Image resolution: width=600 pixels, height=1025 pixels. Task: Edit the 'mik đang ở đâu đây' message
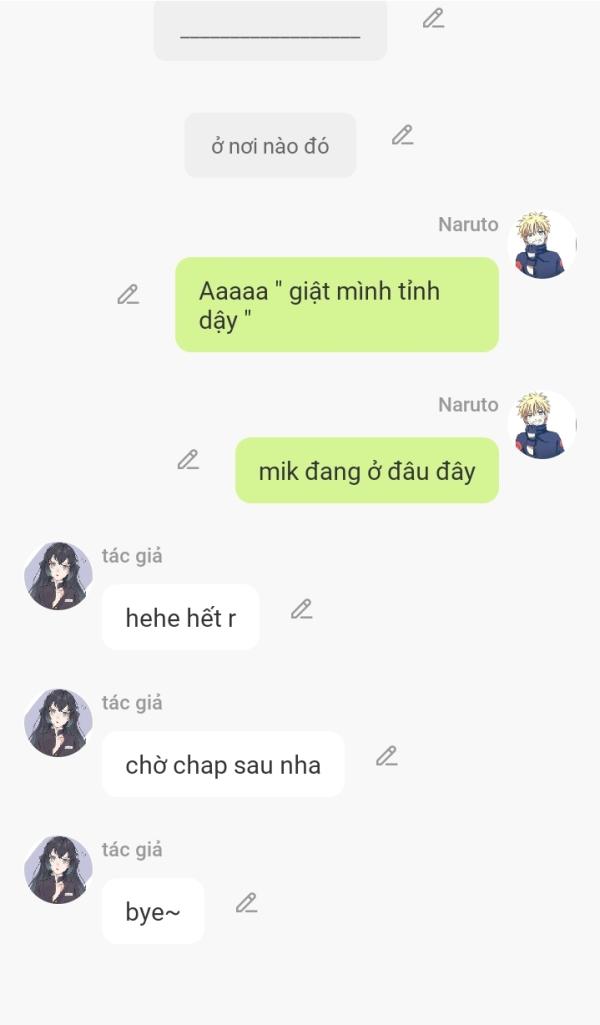(x=188, y=459)
